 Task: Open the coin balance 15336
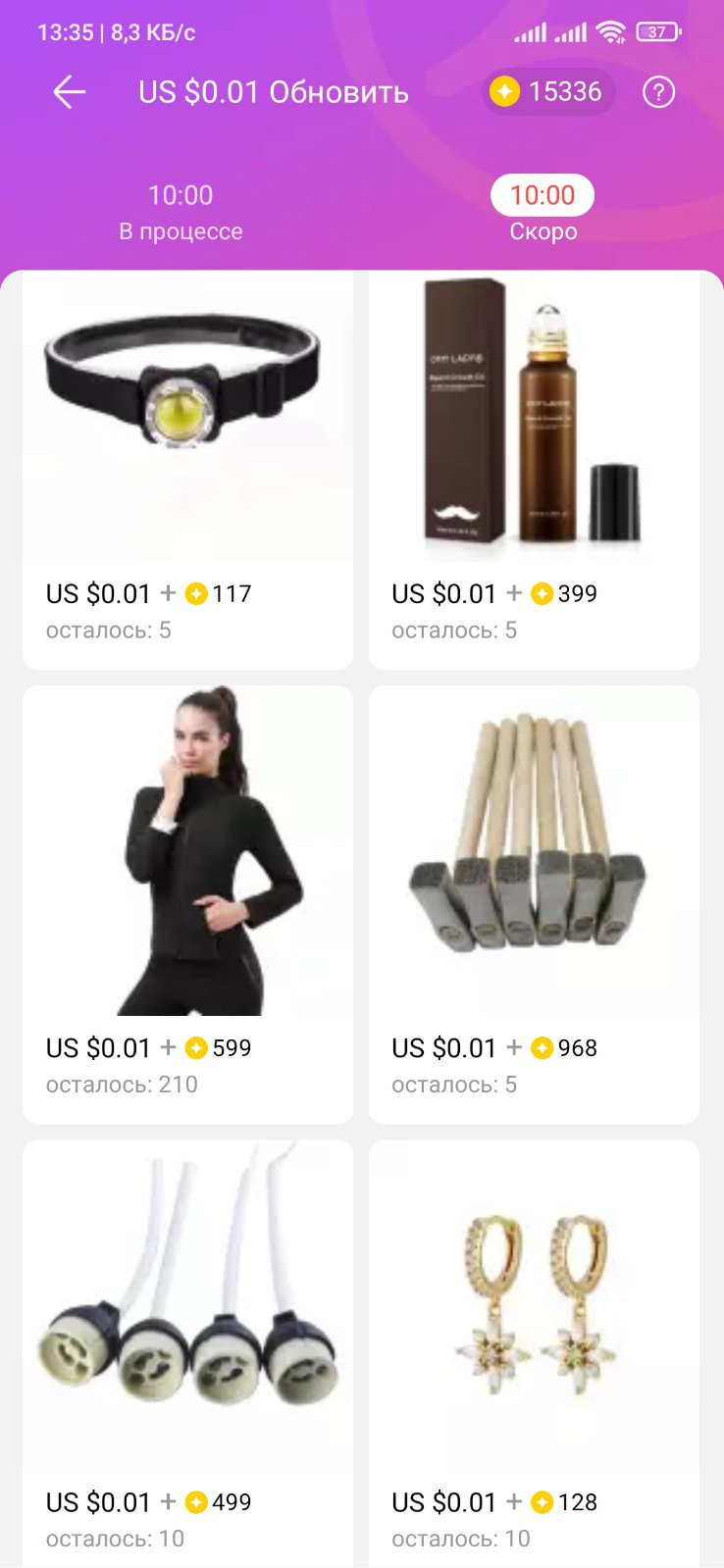548,92
